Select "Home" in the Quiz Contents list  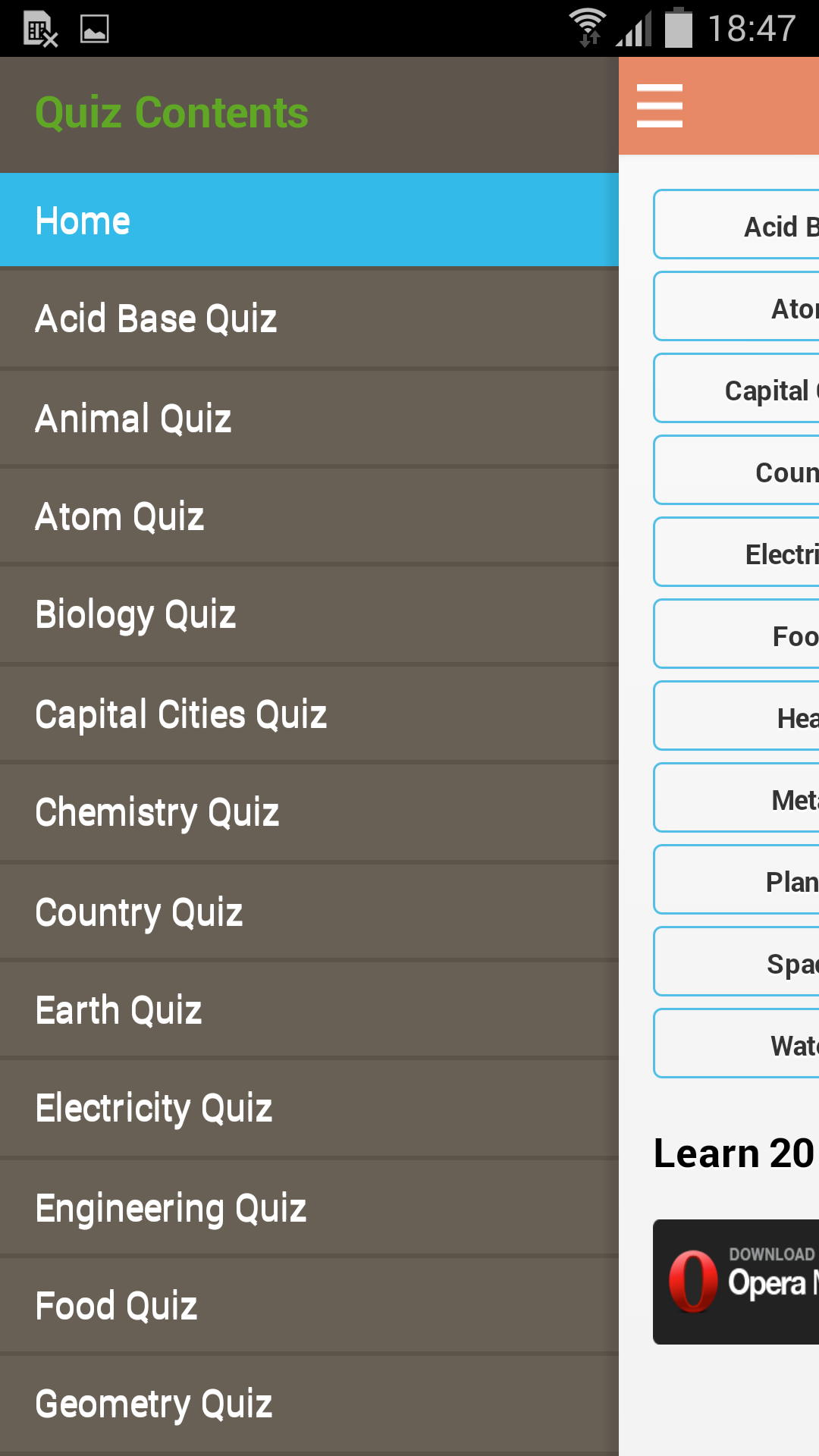(x=303, y=219)
